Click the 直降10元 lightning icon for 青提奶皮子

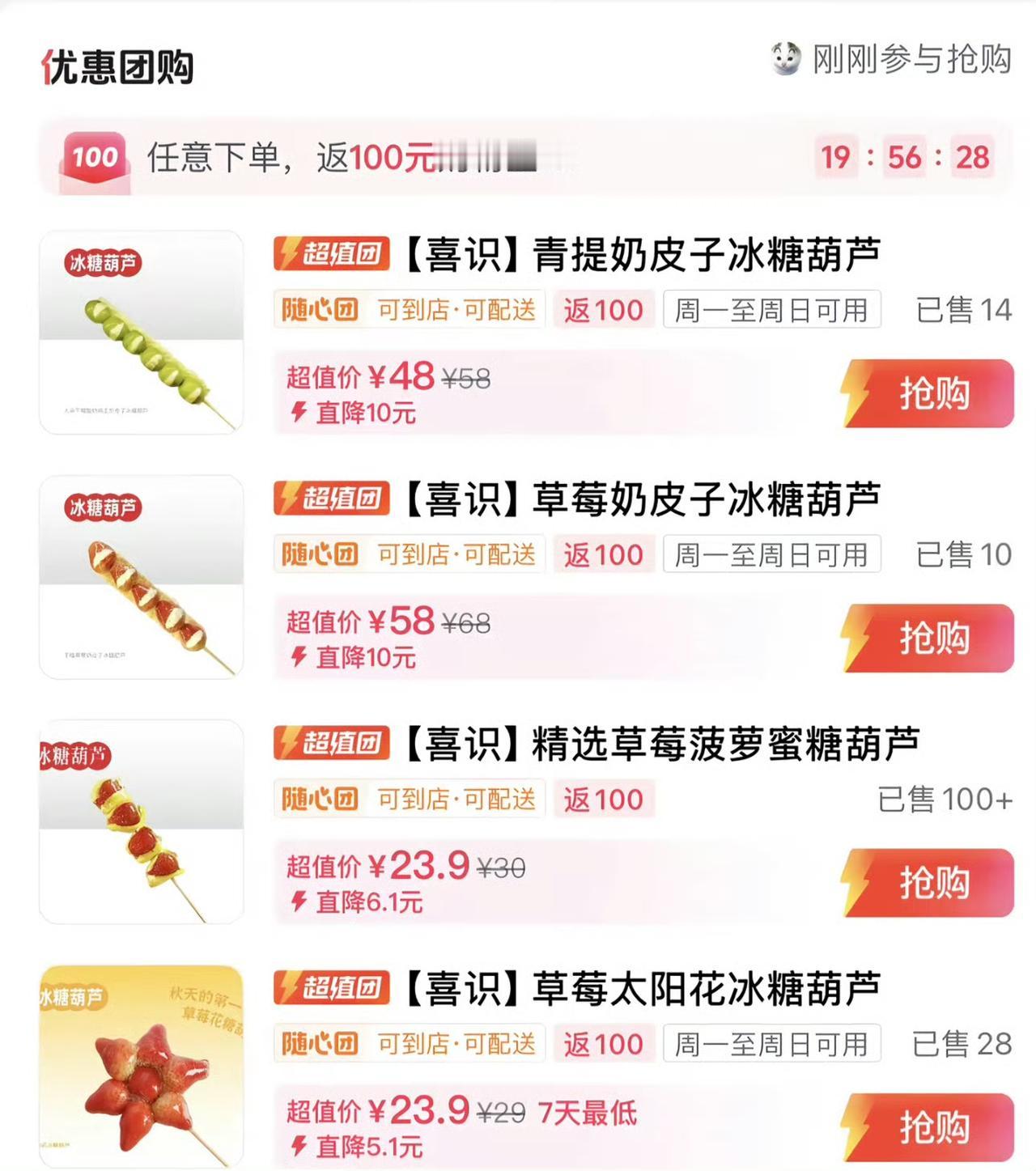(299, 410)
